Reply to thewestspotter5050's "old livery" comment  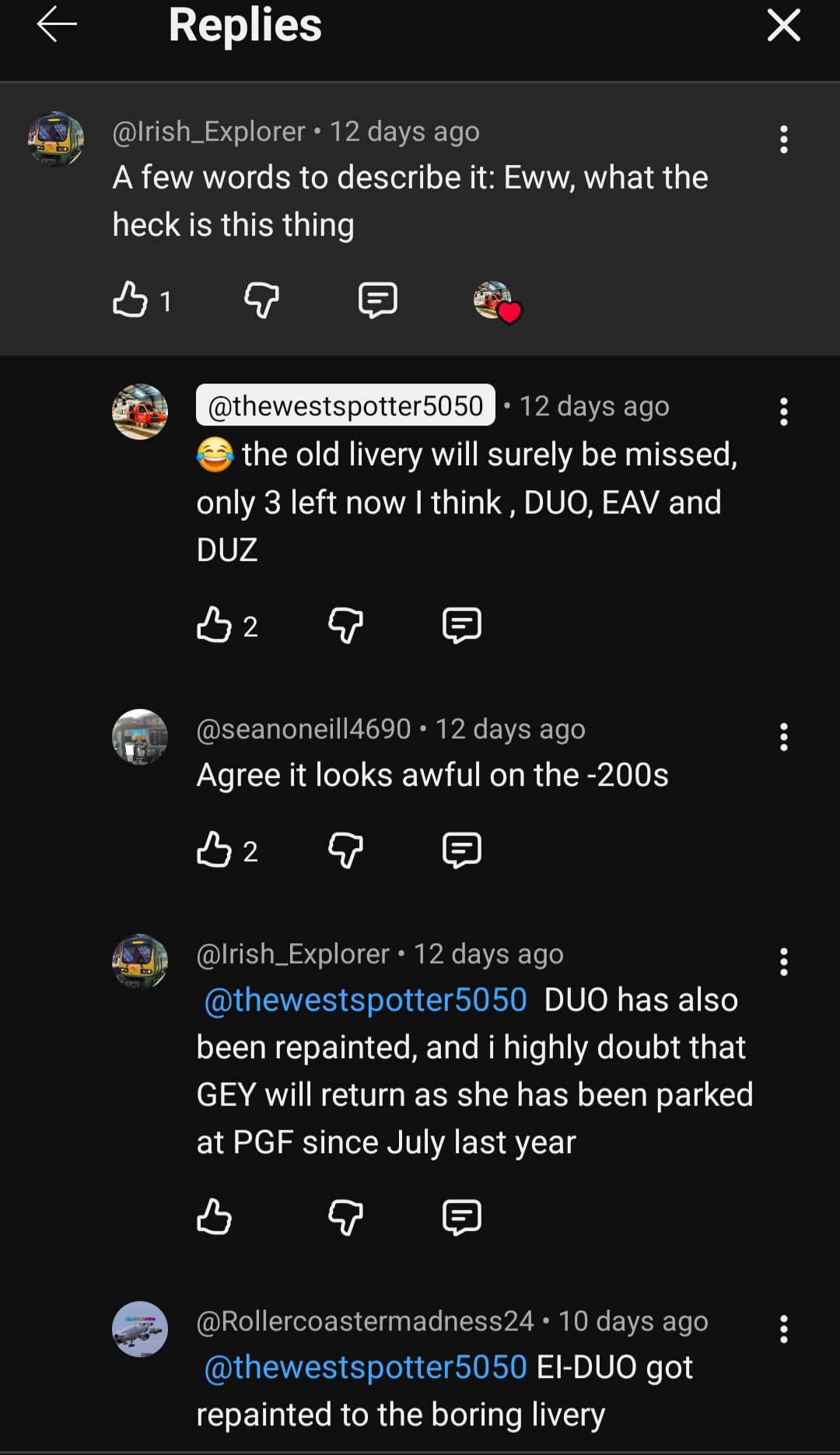click(x=462, y=626)
